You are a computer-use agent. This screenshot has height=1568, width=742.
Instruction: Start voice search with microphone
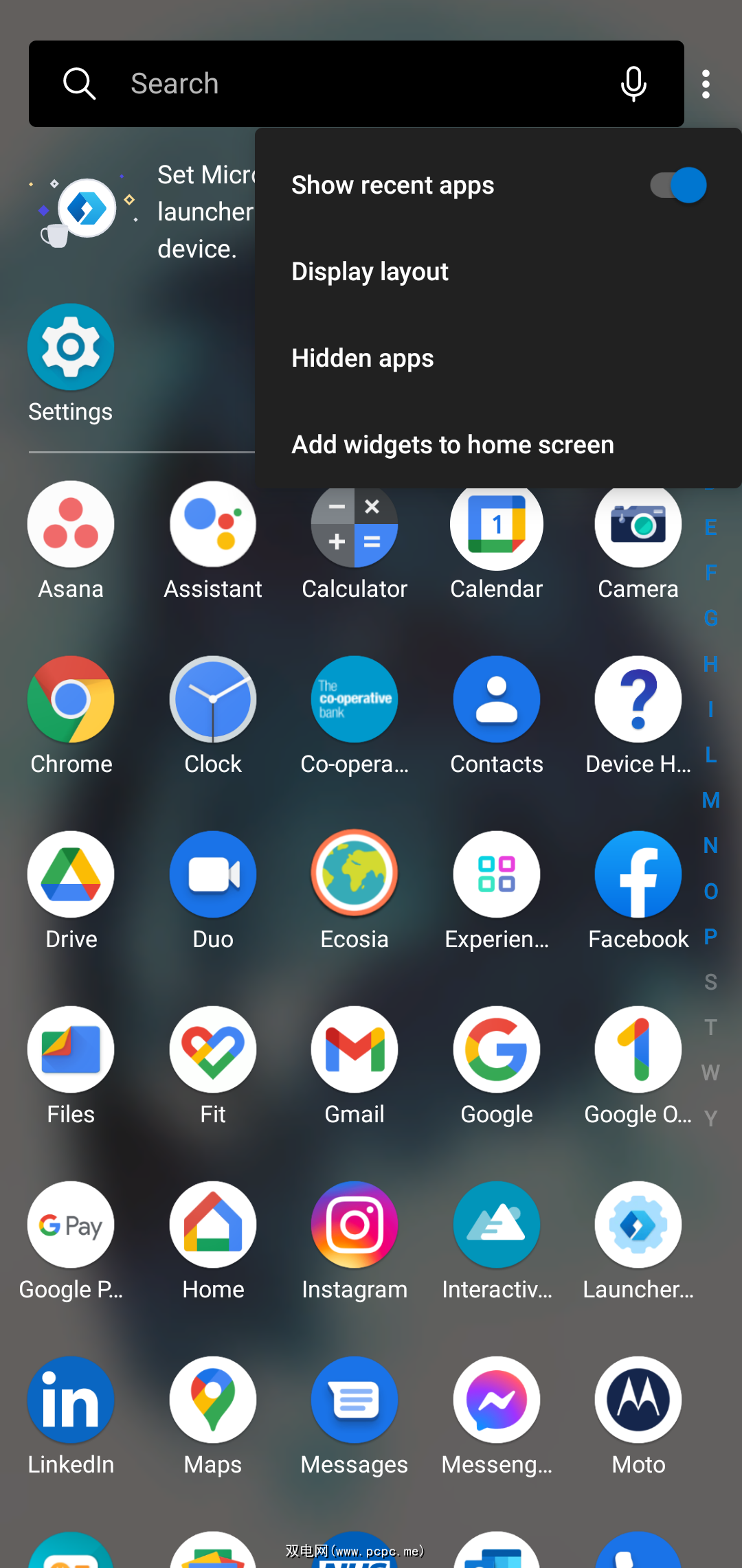click(633, 84)
